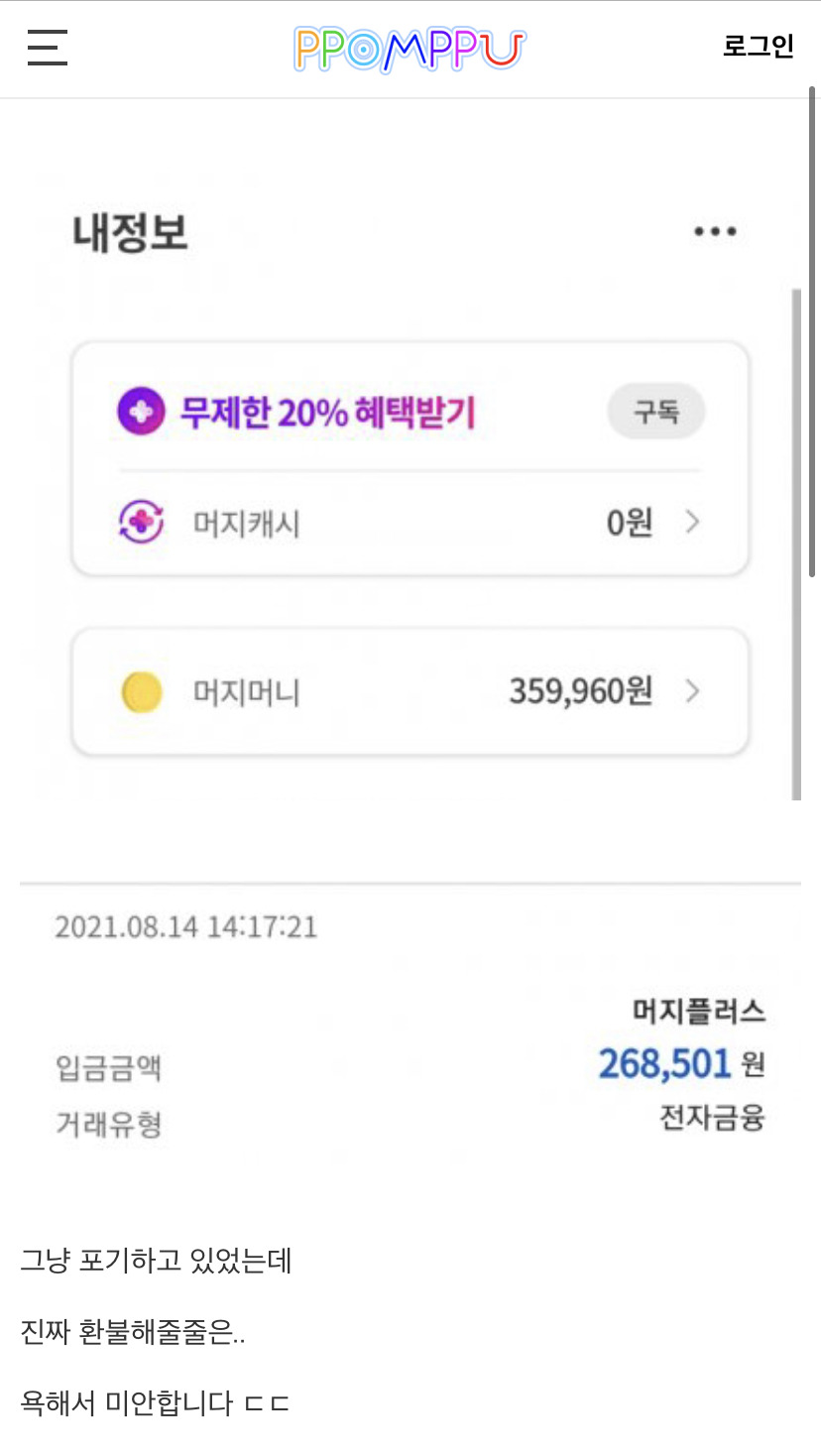Go to the PPOMPPU home page
Screen dimensions: 821x1456
point(410,49)
